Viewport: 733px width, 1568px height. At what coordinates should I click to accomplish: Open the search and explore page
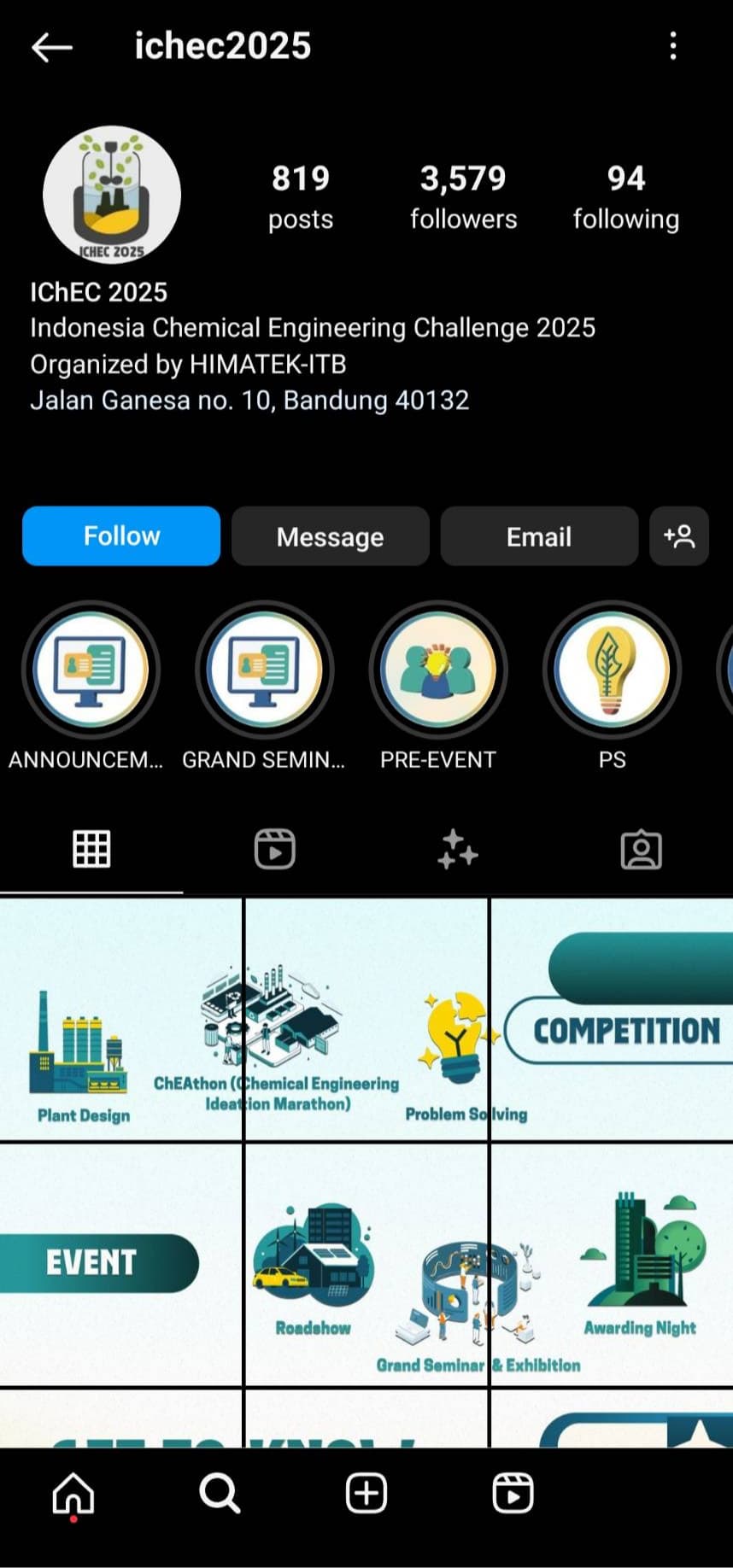(220, 1495)
